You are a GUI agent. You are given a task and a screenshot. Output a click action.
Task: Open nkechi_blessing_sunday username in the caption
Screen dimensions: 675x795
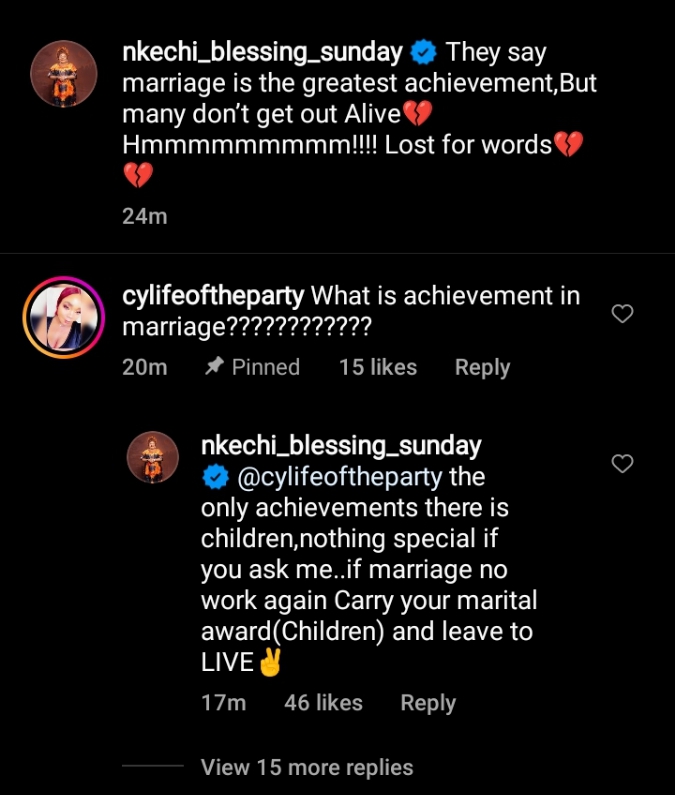[x=262, y=51]
